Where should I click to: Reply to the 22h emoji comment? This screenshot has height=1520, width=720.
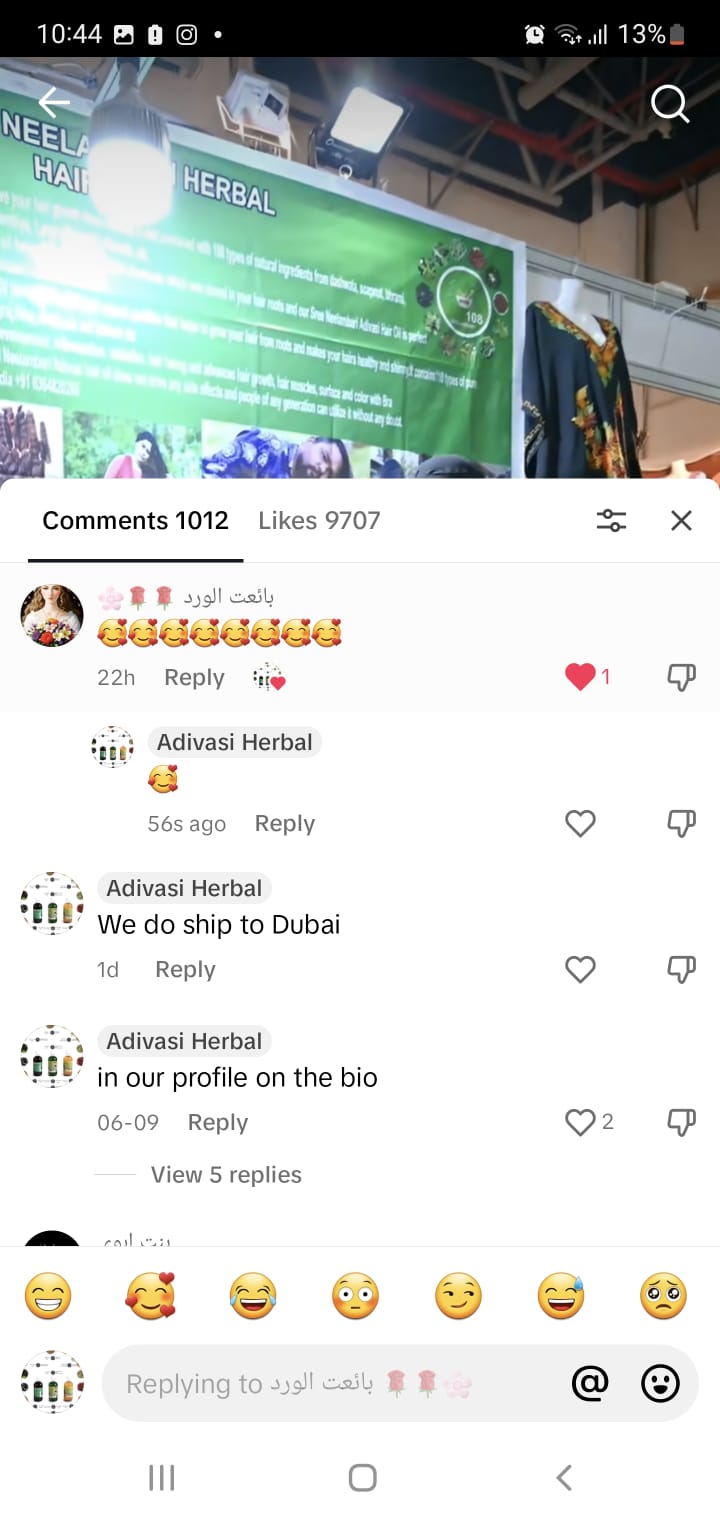click(x=194, y=678)
